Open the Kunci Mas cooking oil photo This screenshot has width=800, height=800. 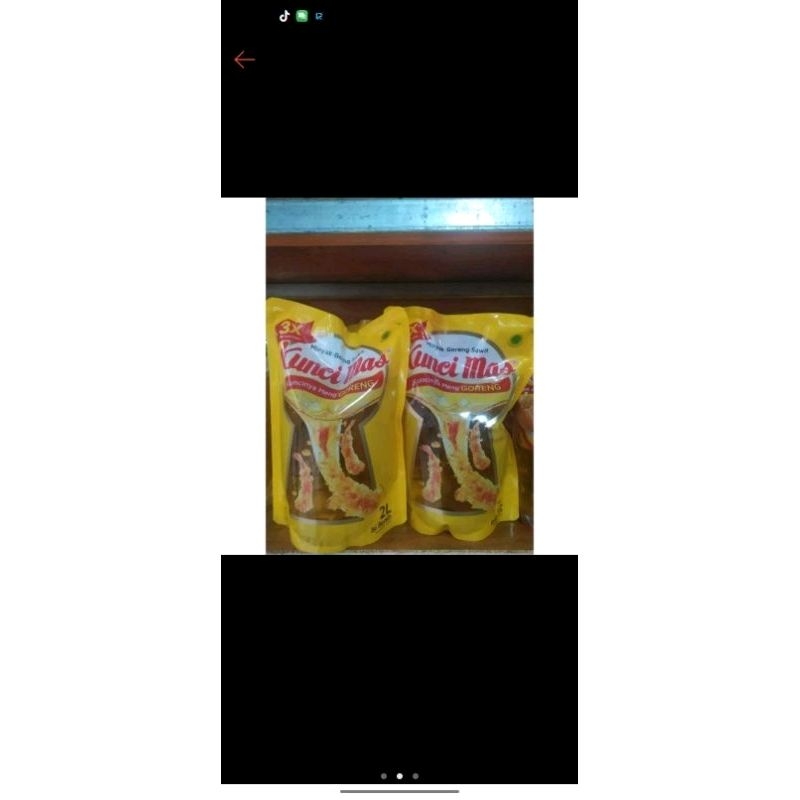[x=399, y=376]
